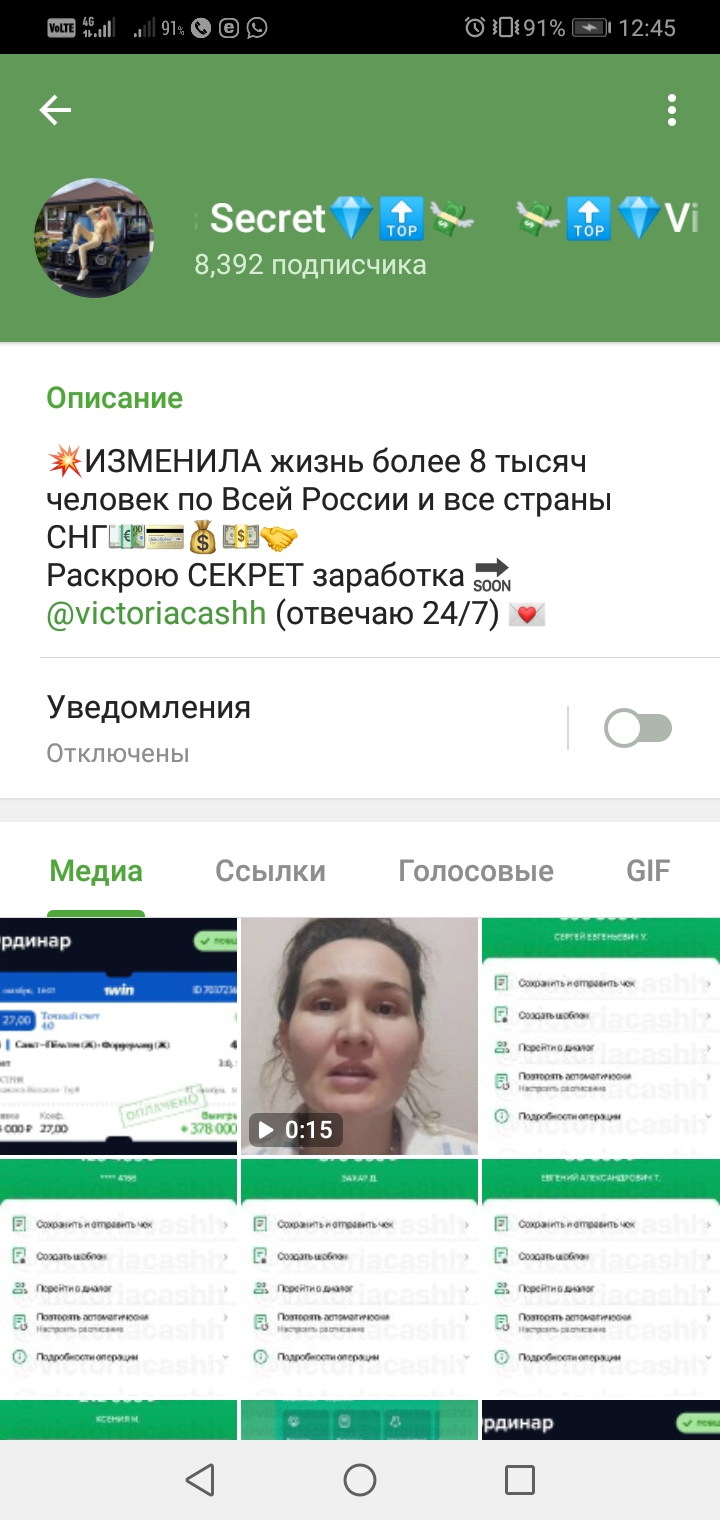Open the 1win bet slip image

[x=118, y=1036]
